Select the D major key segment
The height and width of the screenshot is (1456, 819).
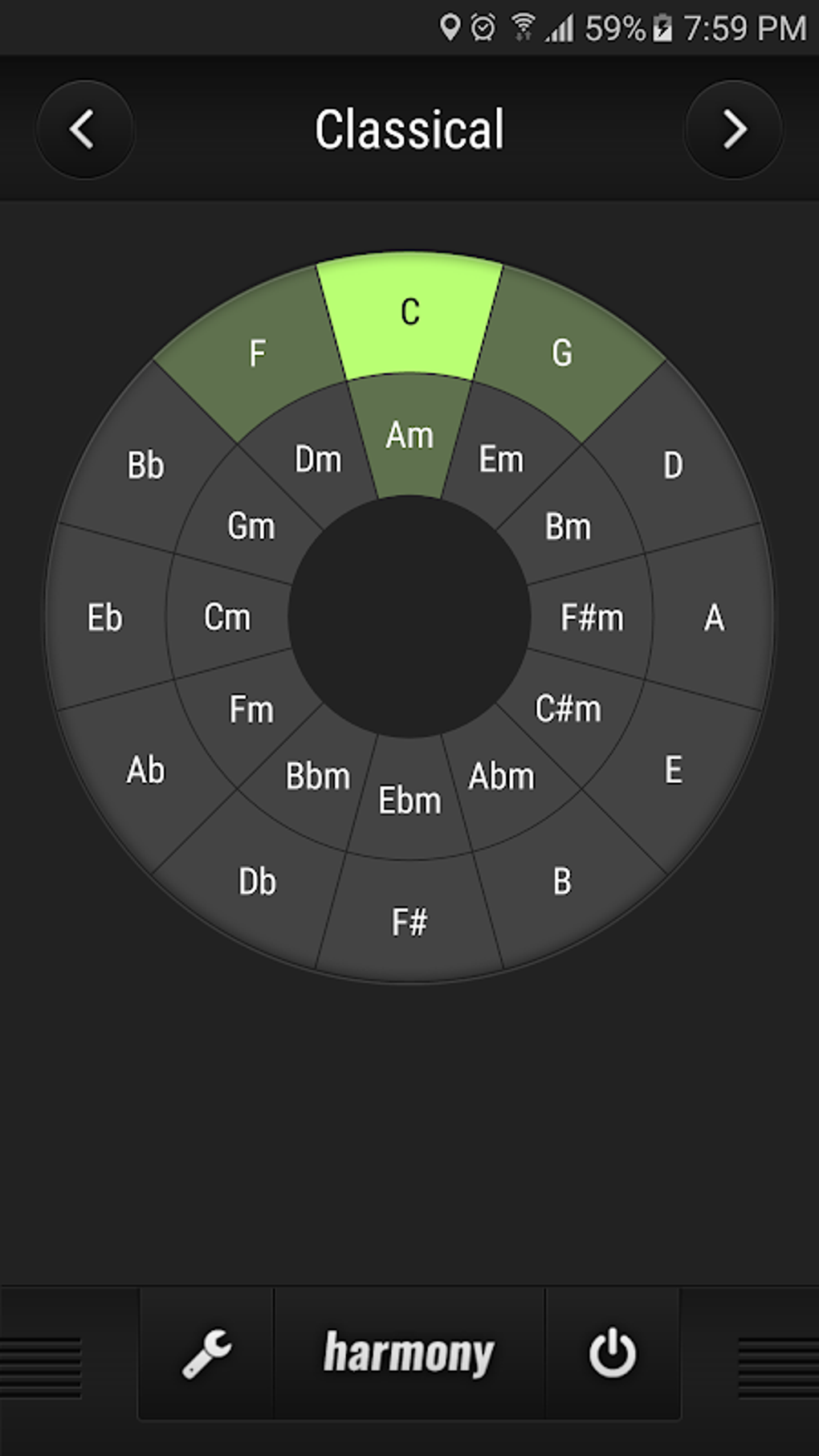pos(674,466)
